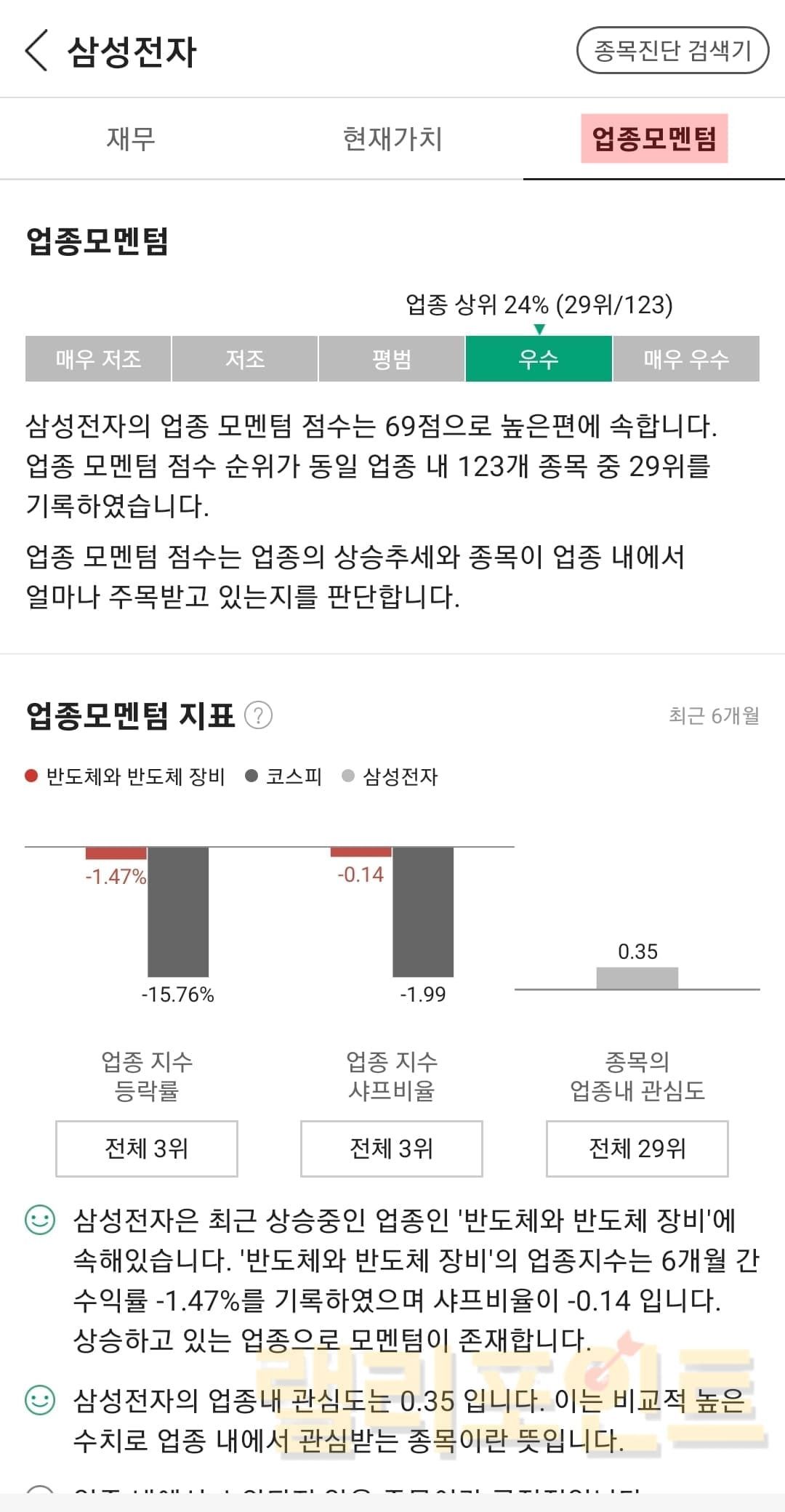
Task: Switch to the 재무 tab
Action: point(131,138)
